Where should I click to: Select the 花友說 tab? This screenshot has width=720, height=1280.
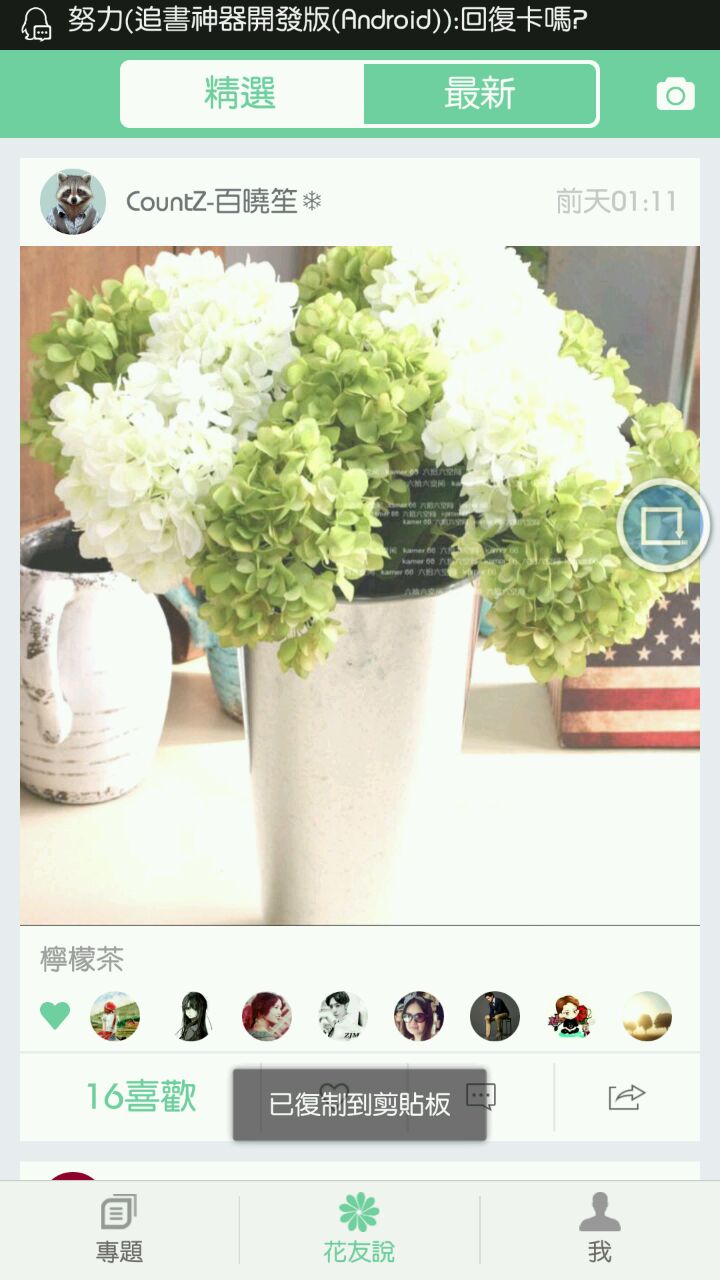(x=359, y=1230)
